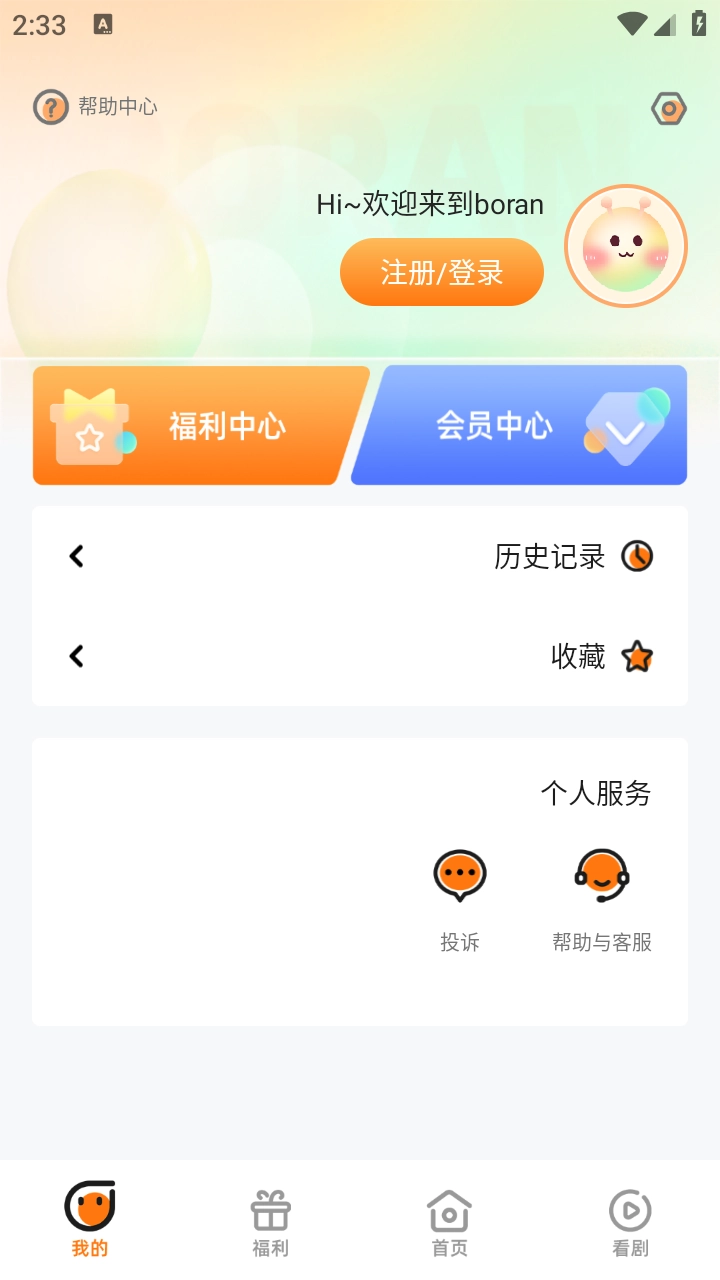Open the settings gear icon at top right

668,108
